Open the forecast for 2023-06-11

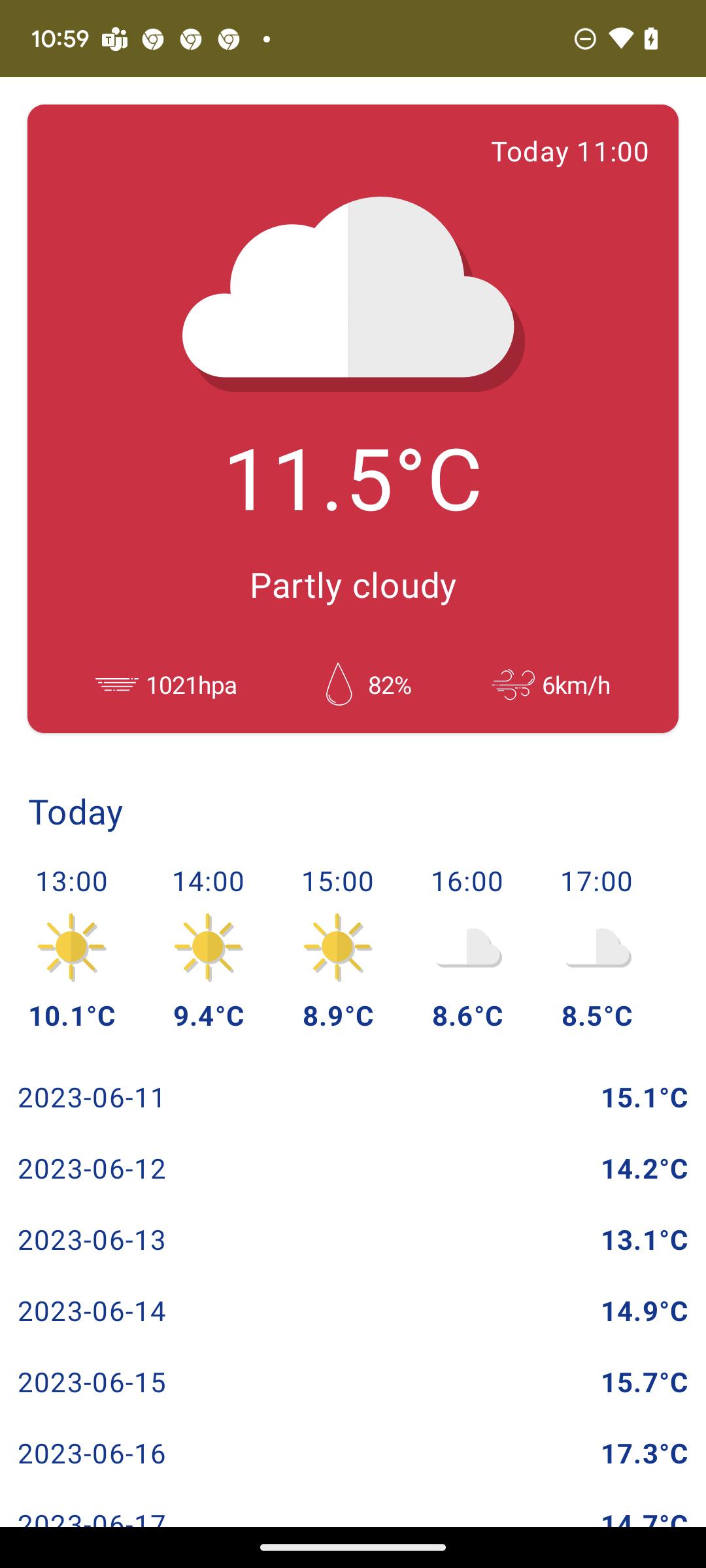353,1098
